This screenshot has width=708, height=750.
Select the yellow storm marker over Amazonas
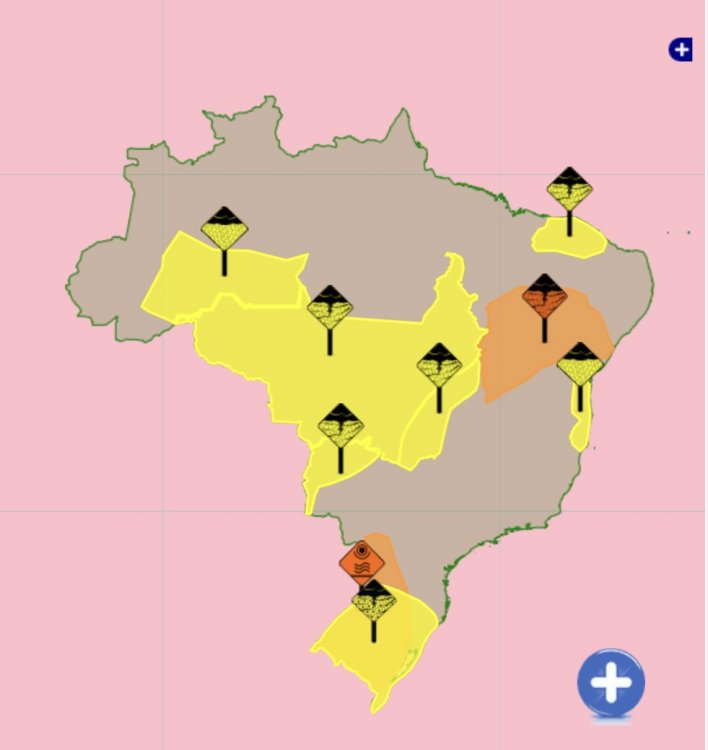[224, 230]
